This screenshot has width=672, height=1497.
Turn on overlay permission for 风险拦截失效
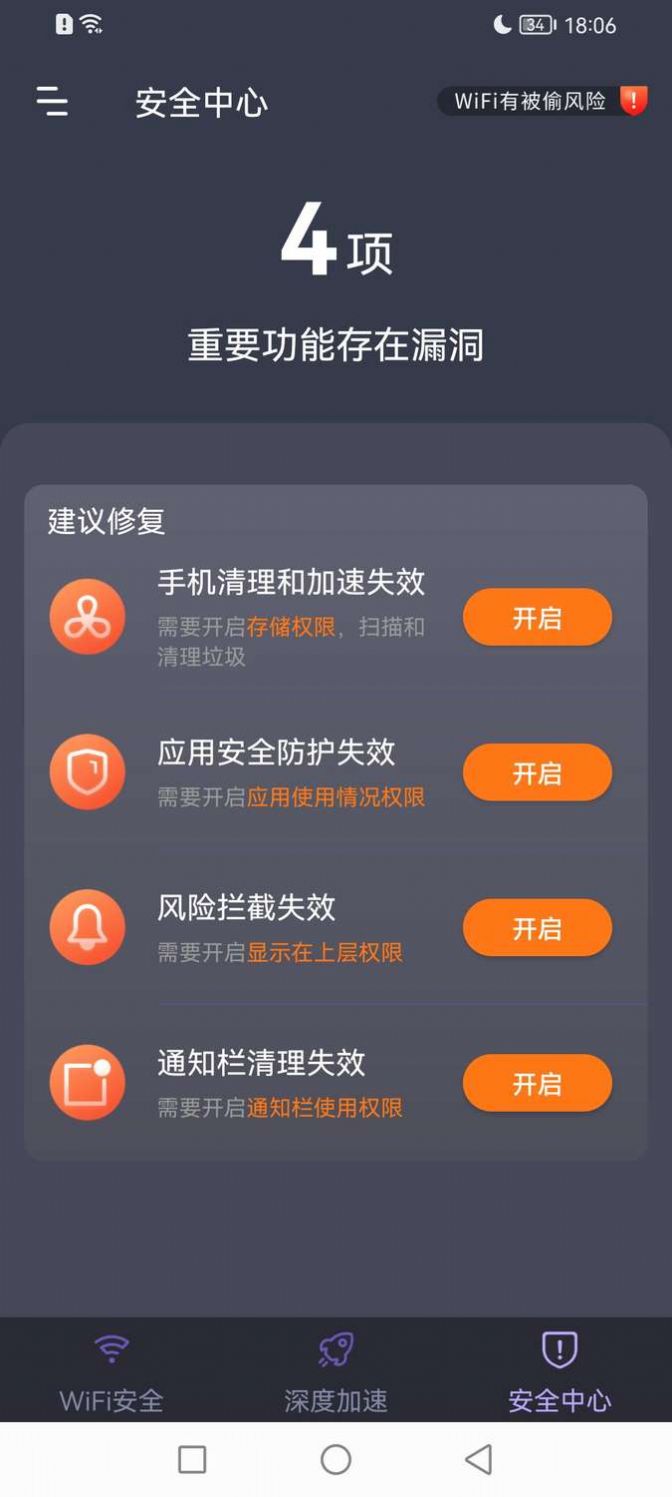(537, 928)
